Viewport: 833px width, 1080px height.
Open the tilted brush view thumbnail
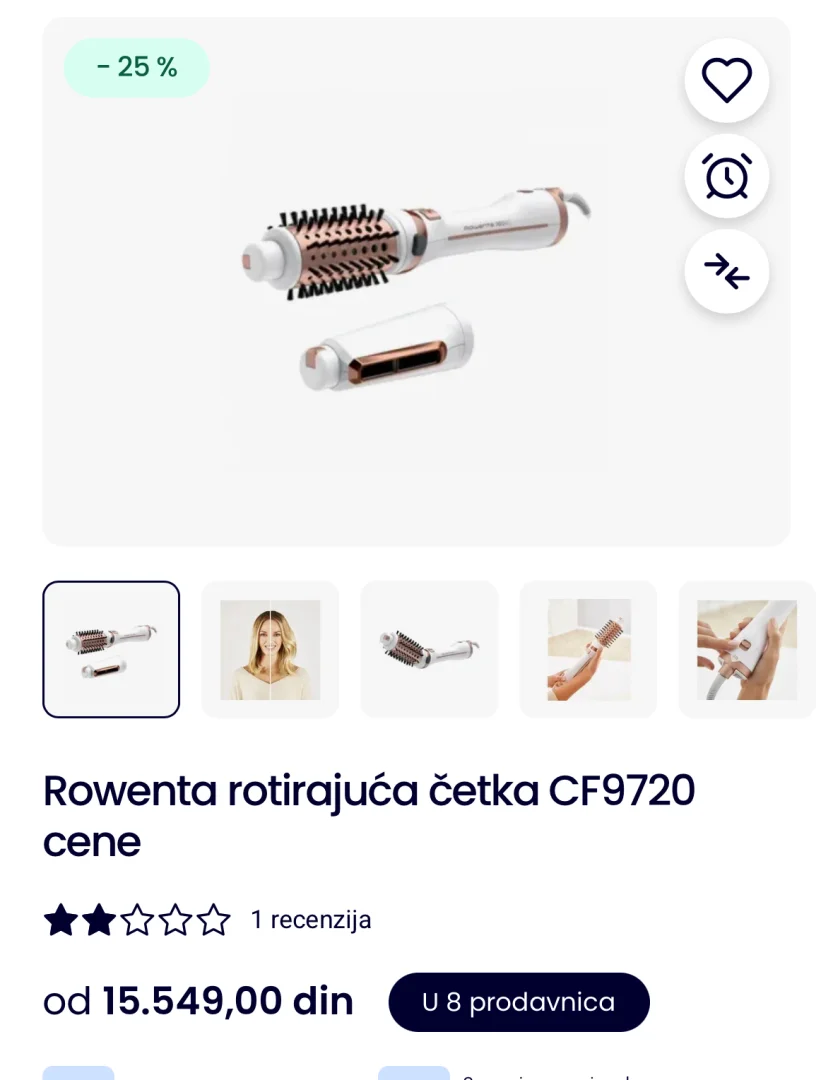point(429,648)
